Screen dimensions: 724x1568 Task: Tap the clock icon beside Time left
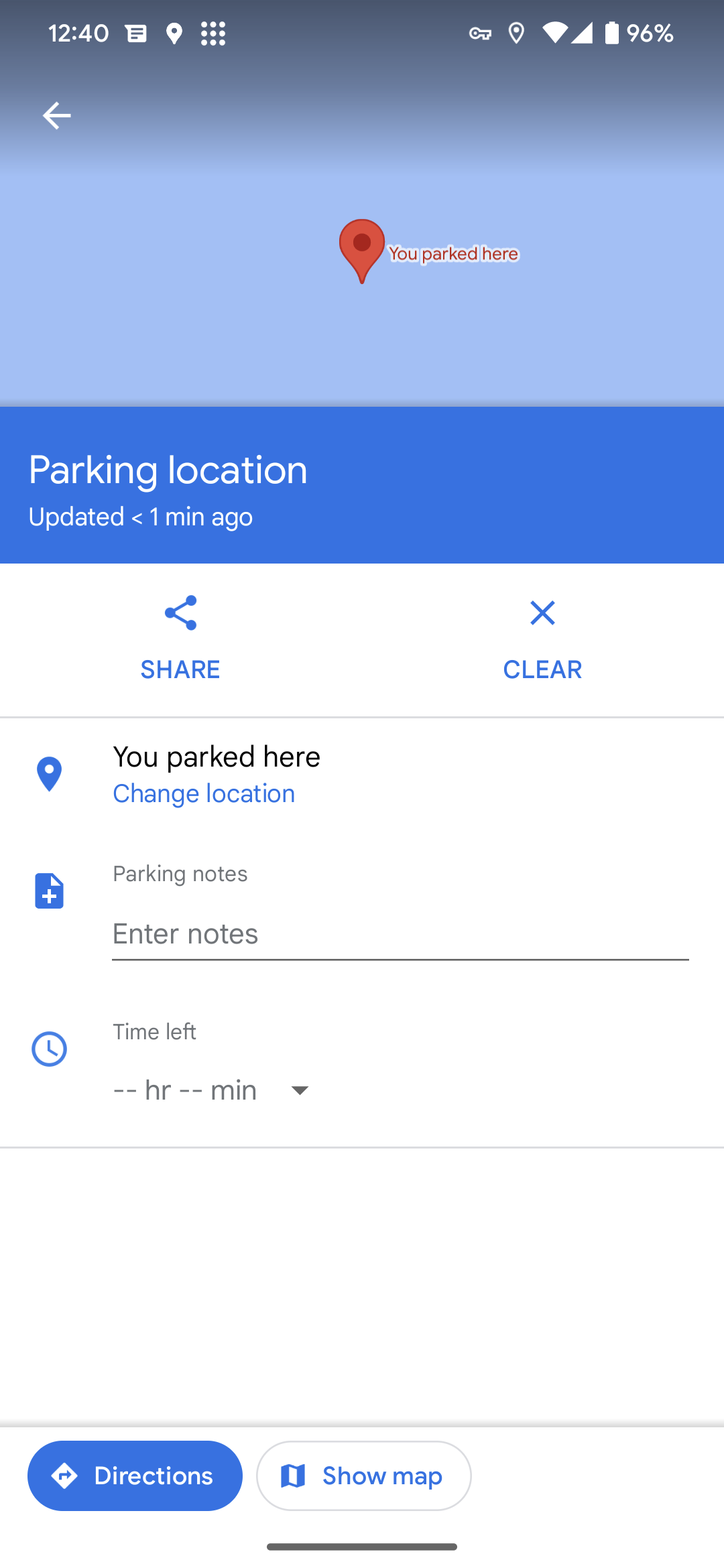[x=49, y=1049]
